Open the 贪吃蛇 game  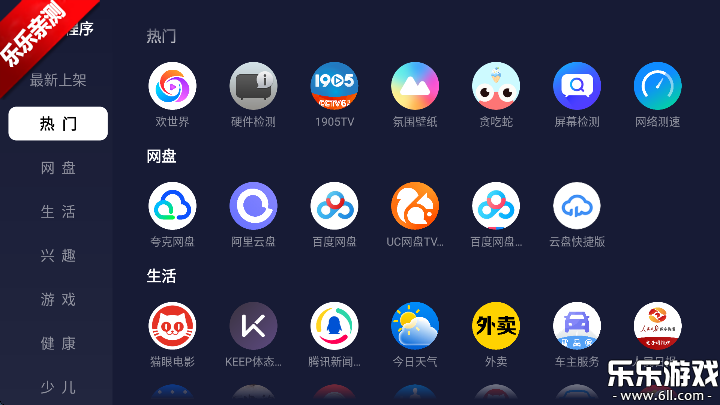(x=496, y=87)
